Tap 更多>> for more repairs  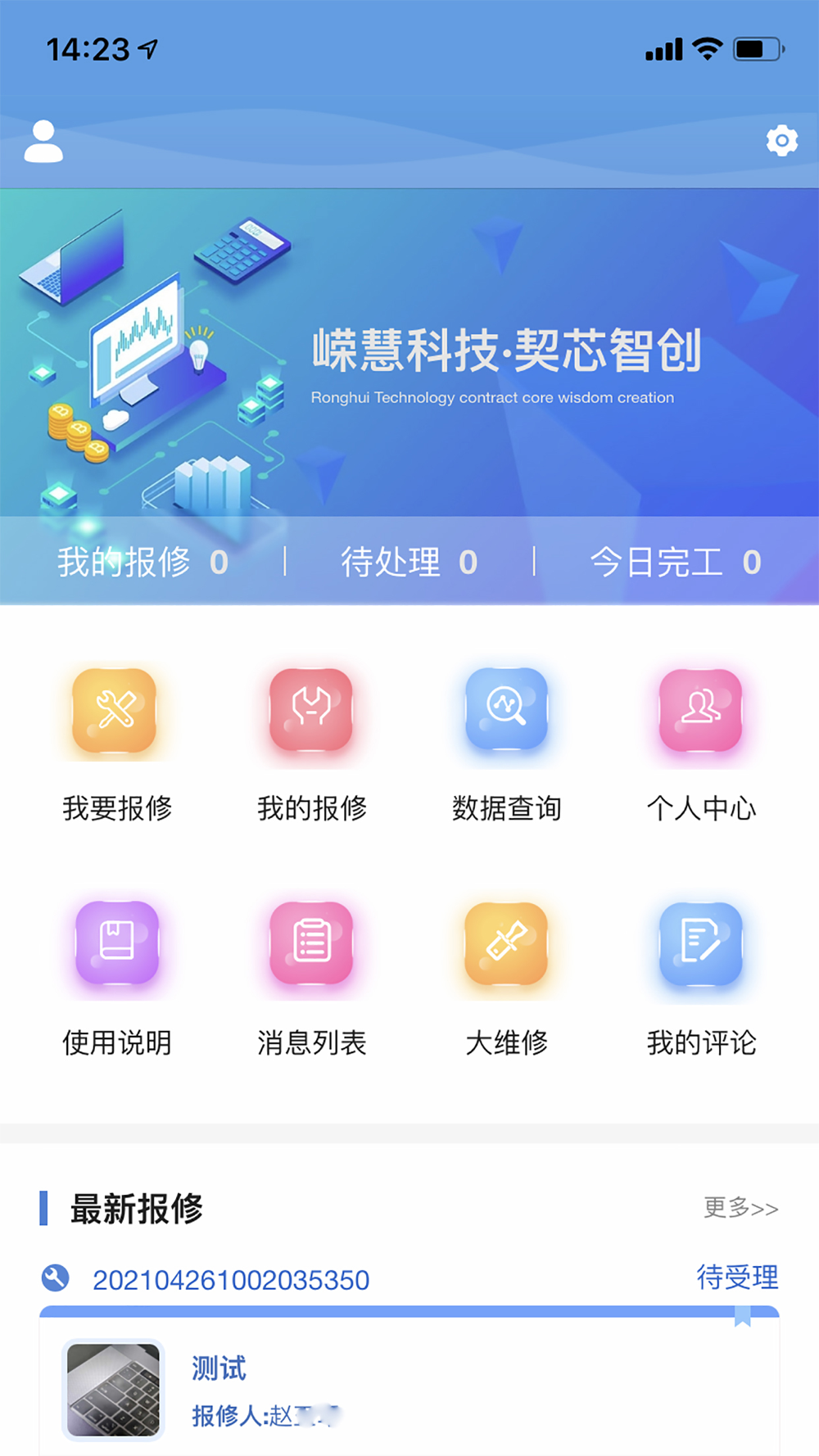(741, 1208)
